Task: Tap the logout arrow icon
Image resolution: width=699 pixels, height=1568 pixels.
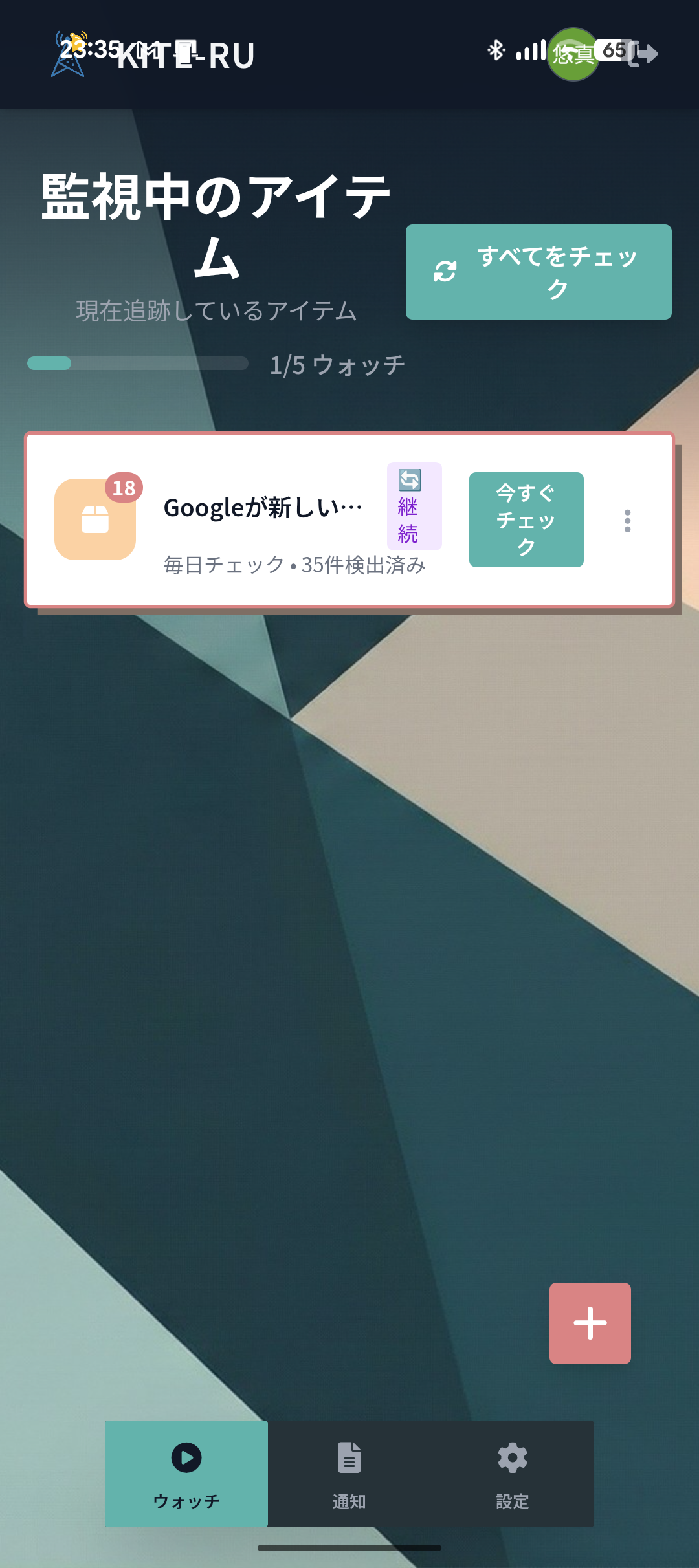Action: (x=645, y=54)
